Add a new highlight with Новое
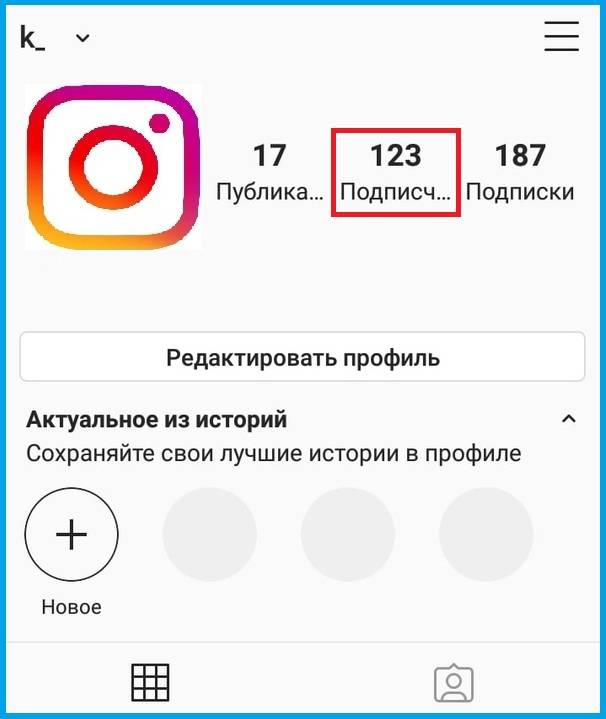 [71, 535]
